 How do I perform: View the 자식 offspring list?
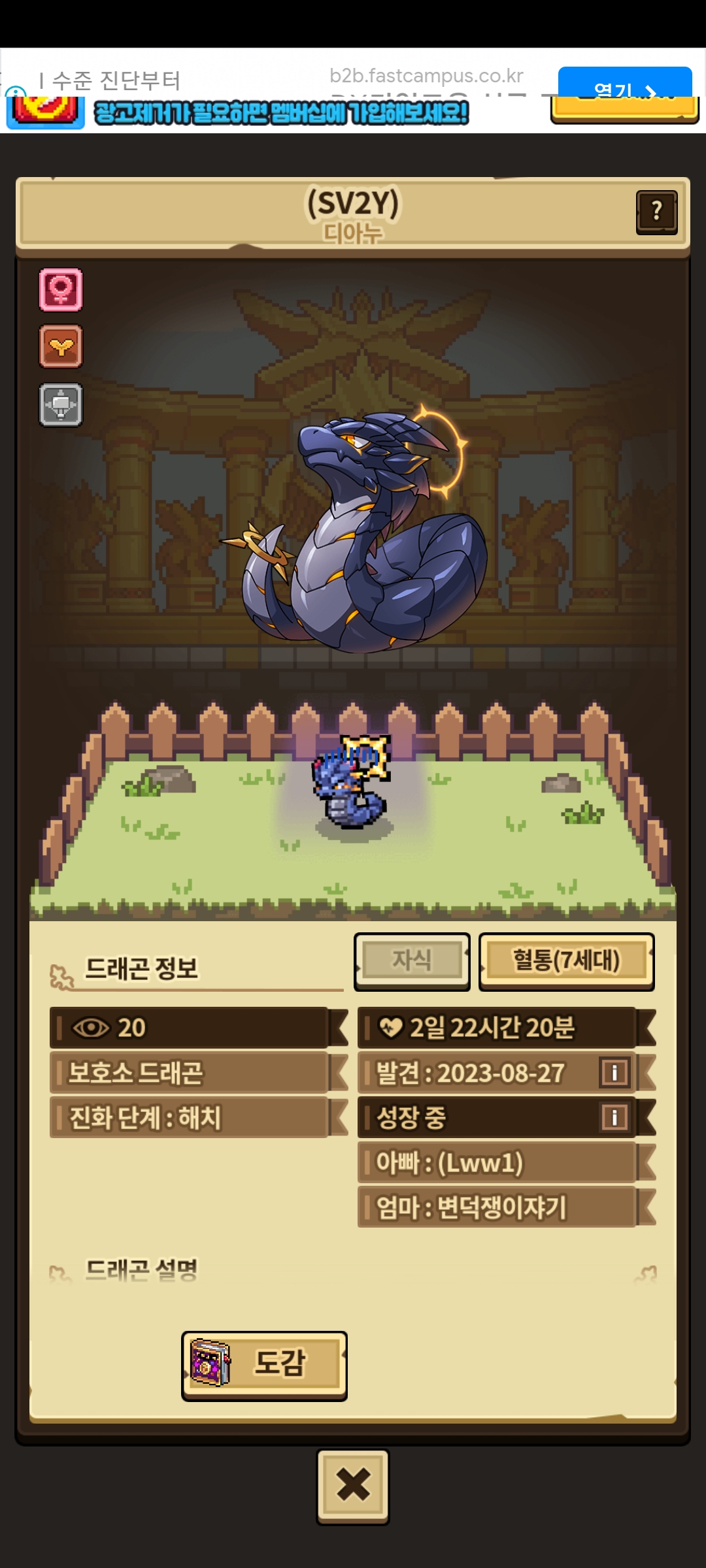[412, 961]
